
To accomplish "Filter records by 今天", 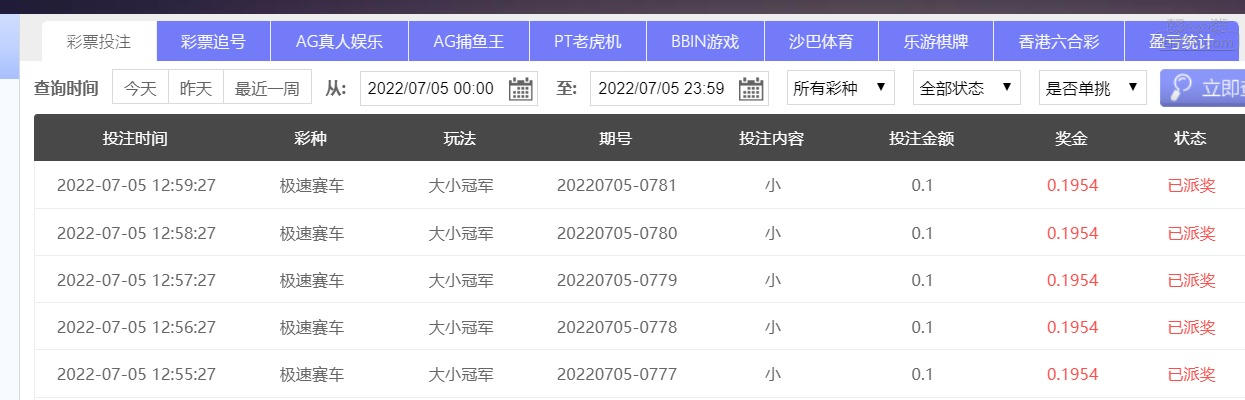I will 140,88.
